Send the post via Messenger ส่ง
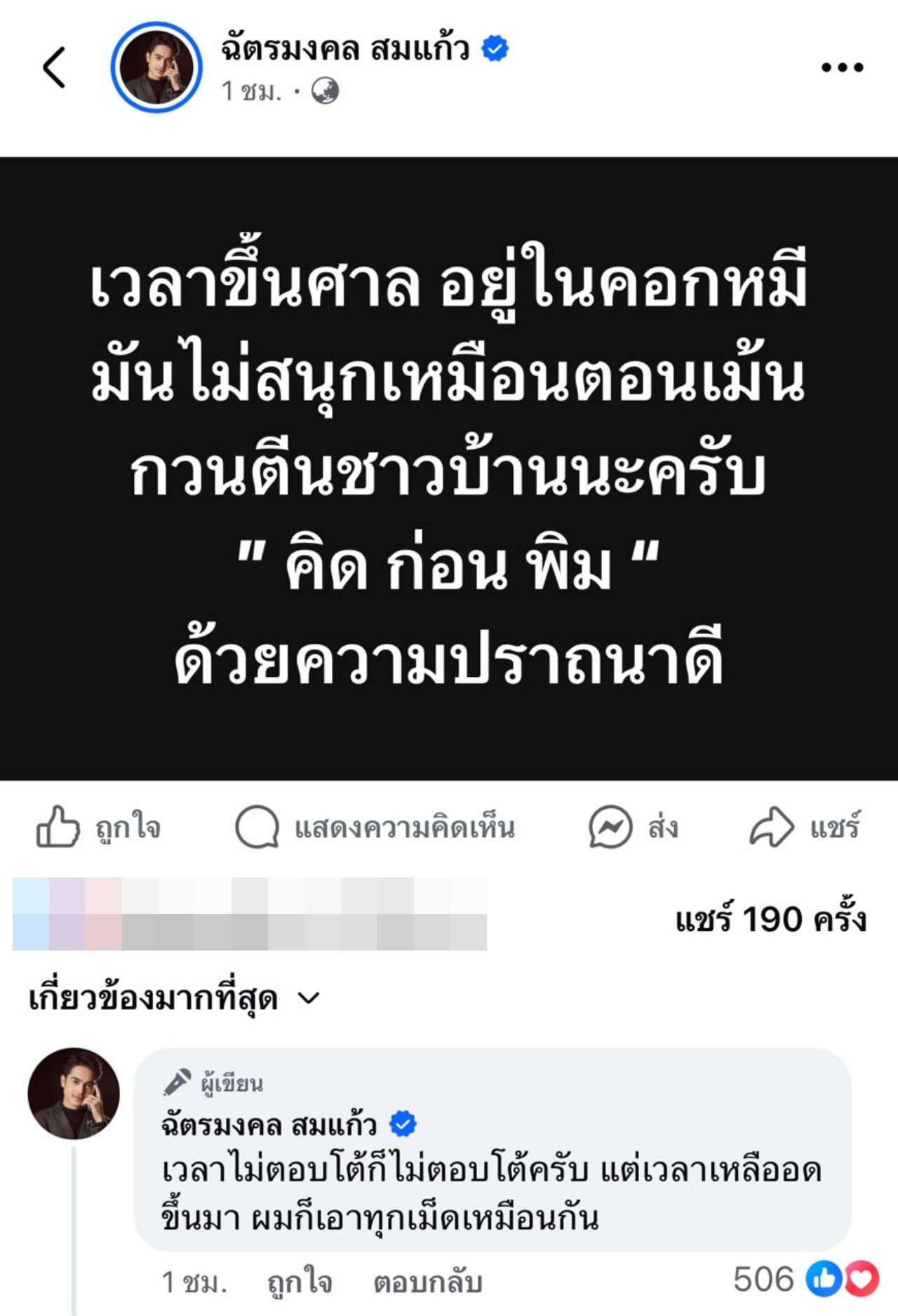 tap(634, 828)
